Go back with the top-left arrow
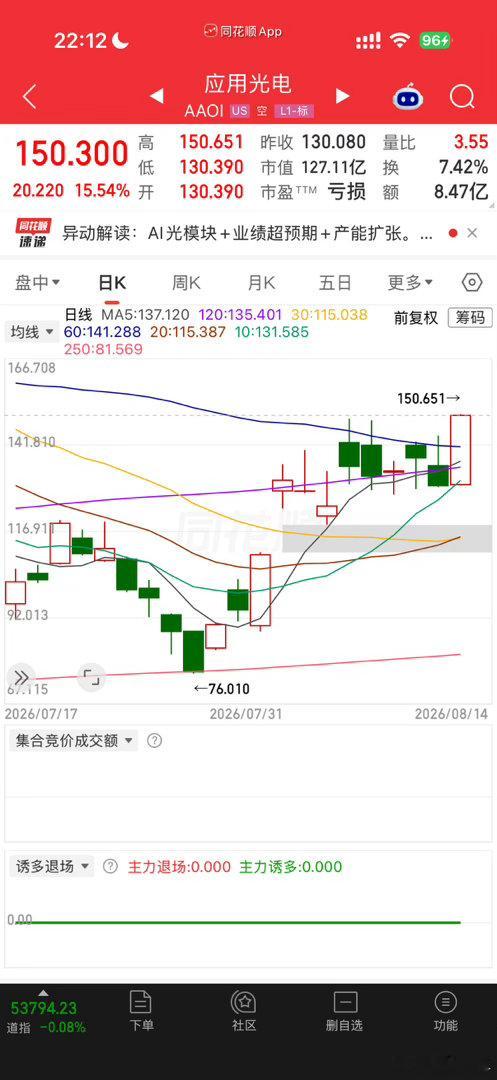This screenshot has width=497, height=1080. click(x=29, y=97)
